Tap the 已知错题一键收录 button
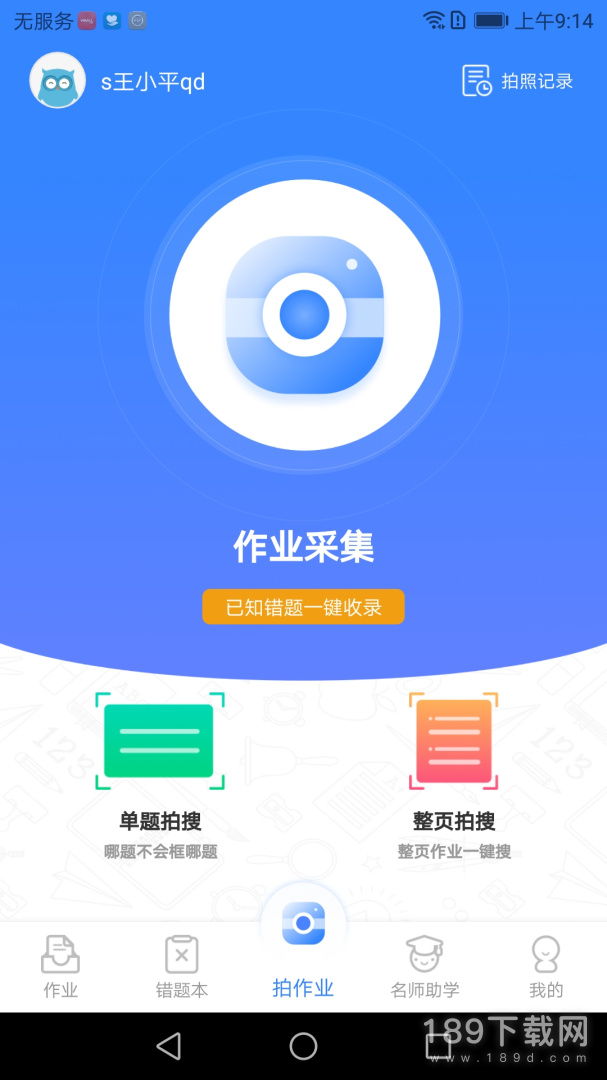The width and height of the screenshot is (607, 1080). click(303, 607)
